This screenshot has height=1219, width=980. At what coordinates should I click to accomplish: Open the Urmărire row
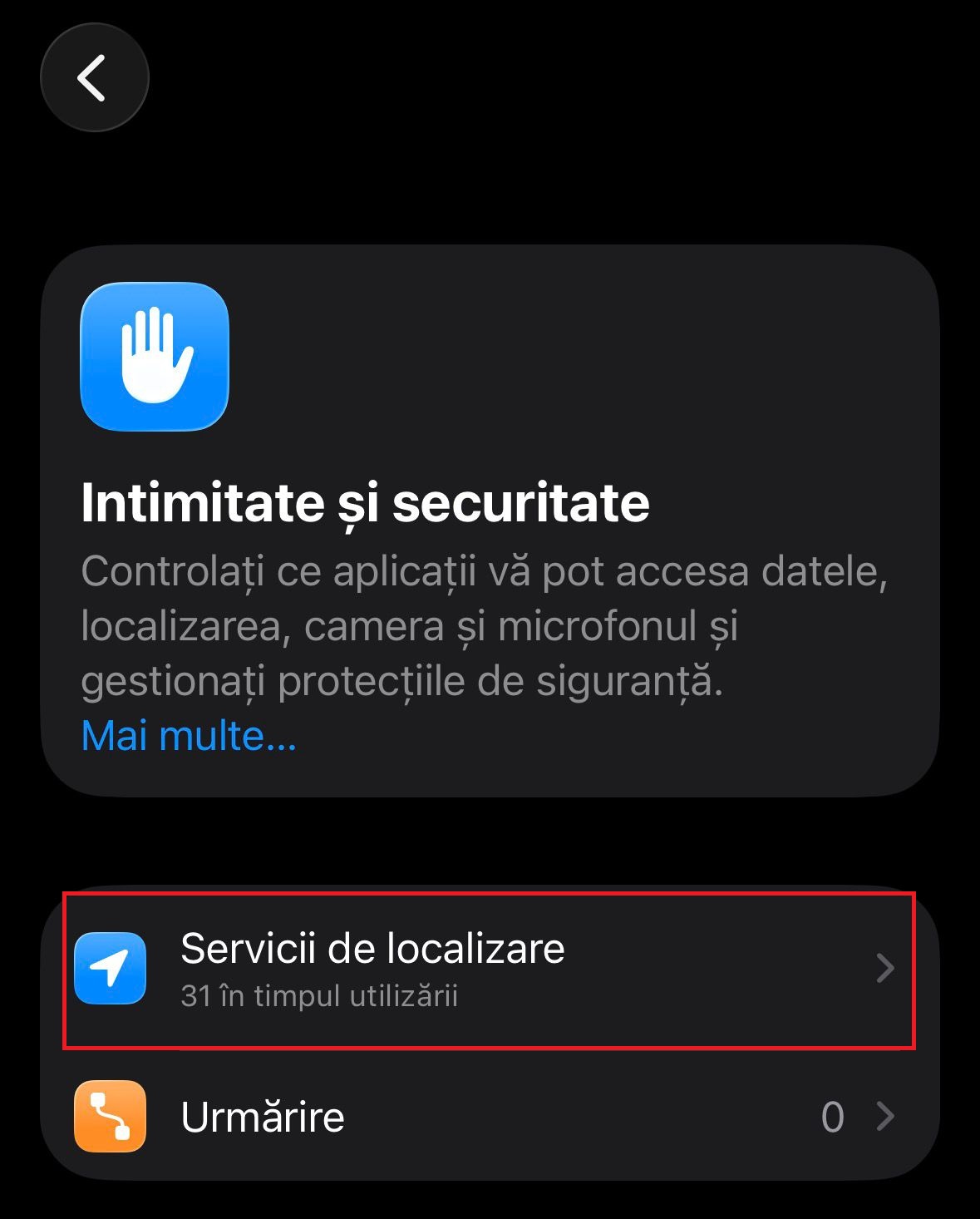(489, 1117)
